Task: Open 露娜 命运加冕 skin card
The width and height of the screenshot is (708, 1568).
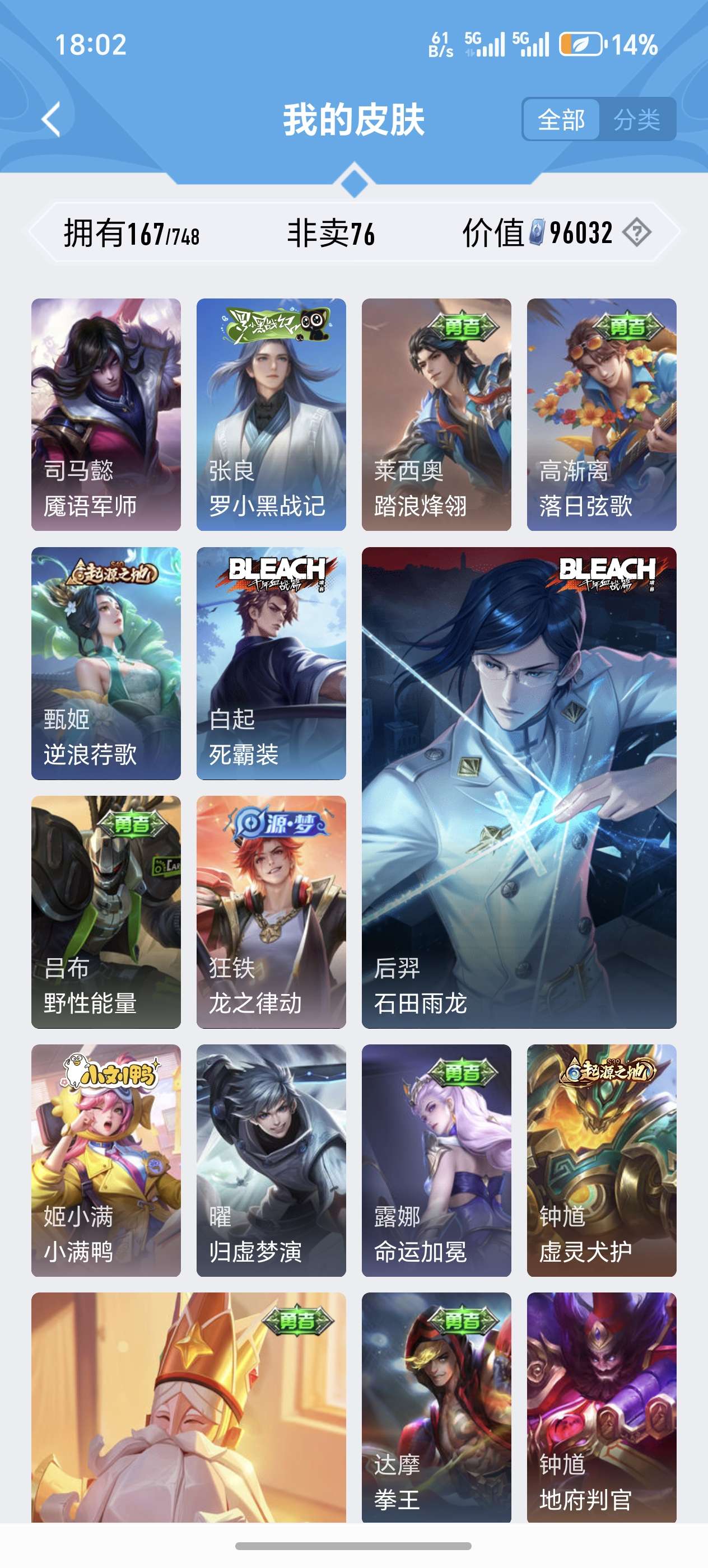Action: (436, 1160)
